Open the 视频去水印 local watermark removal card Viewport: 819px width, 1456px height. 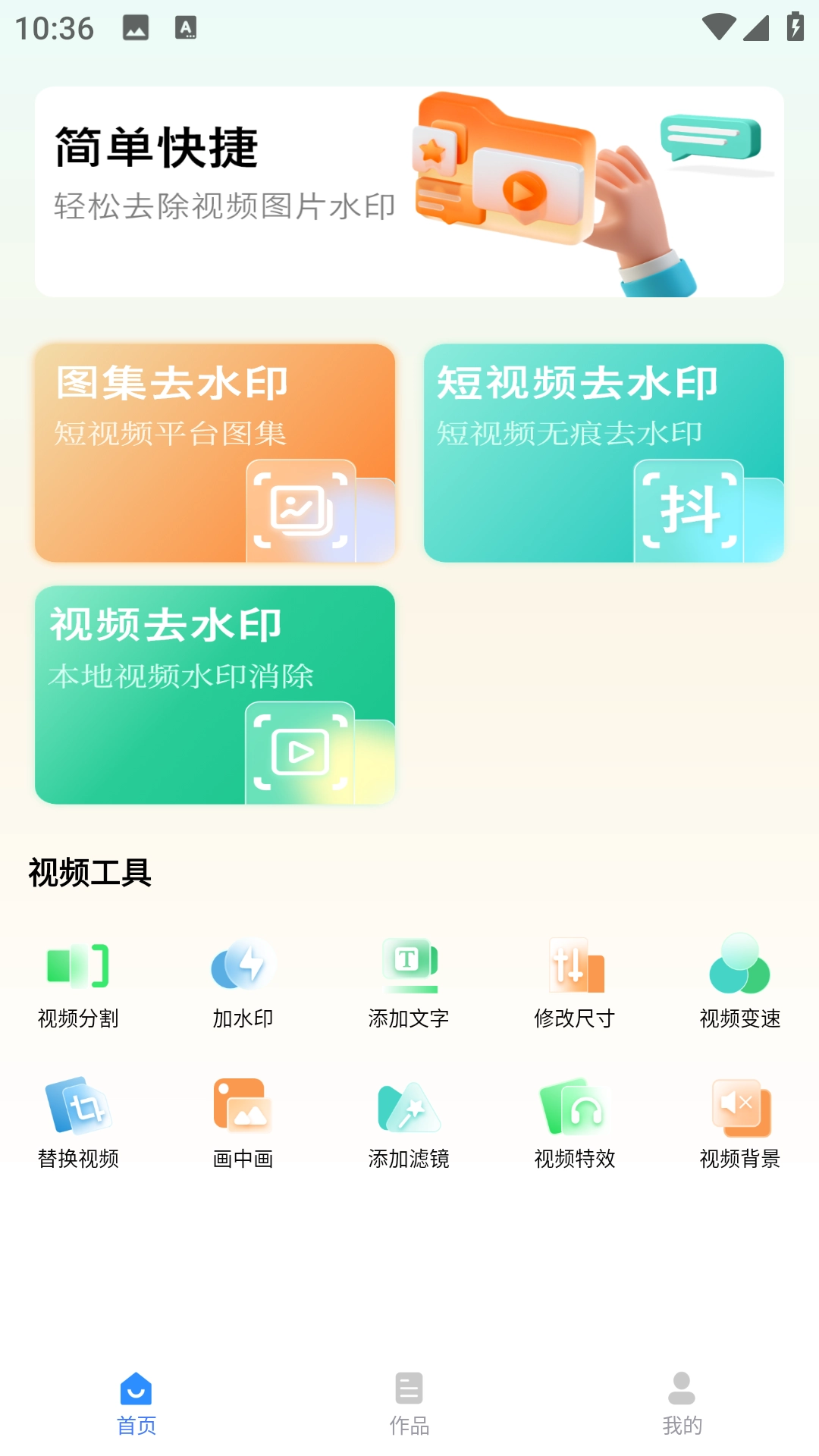pos(214,695)
